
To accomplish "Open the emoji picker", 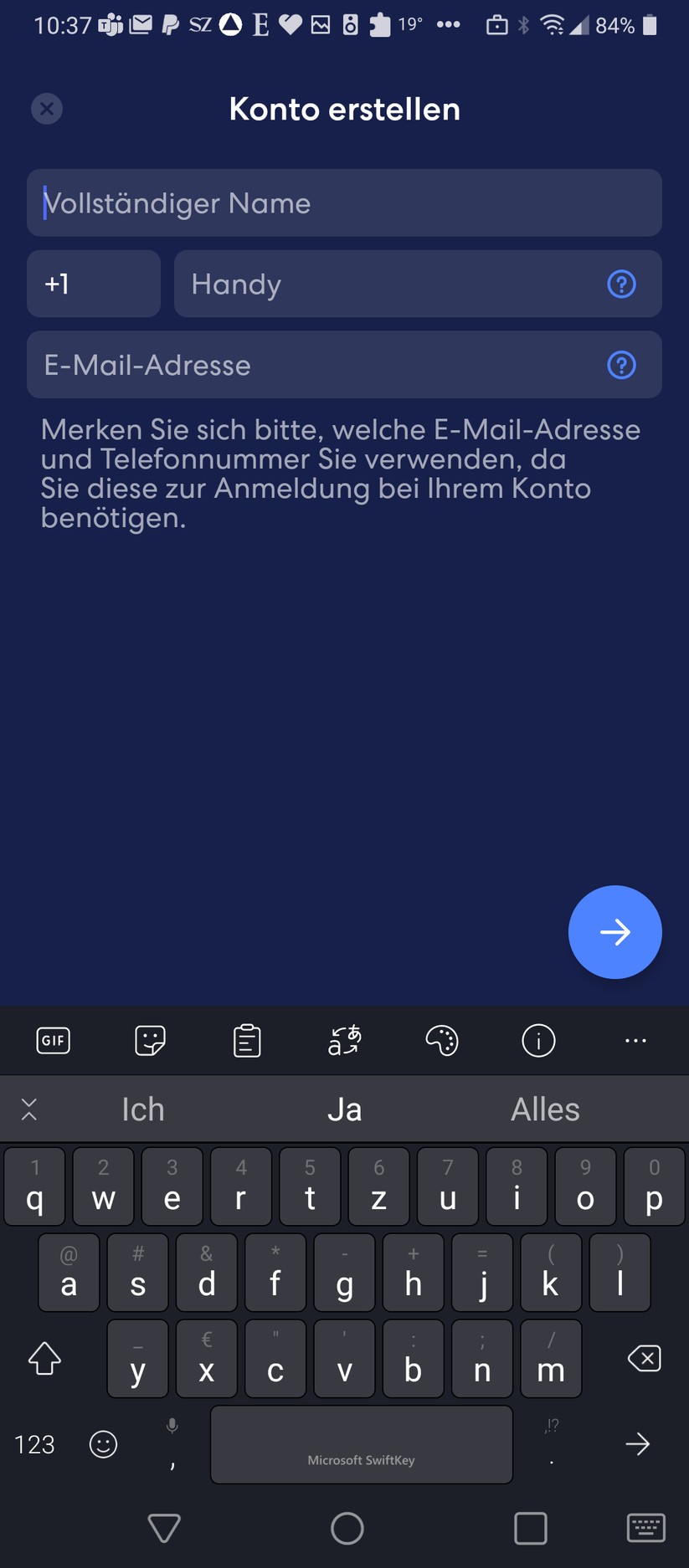I will (x=103, y=1444).
